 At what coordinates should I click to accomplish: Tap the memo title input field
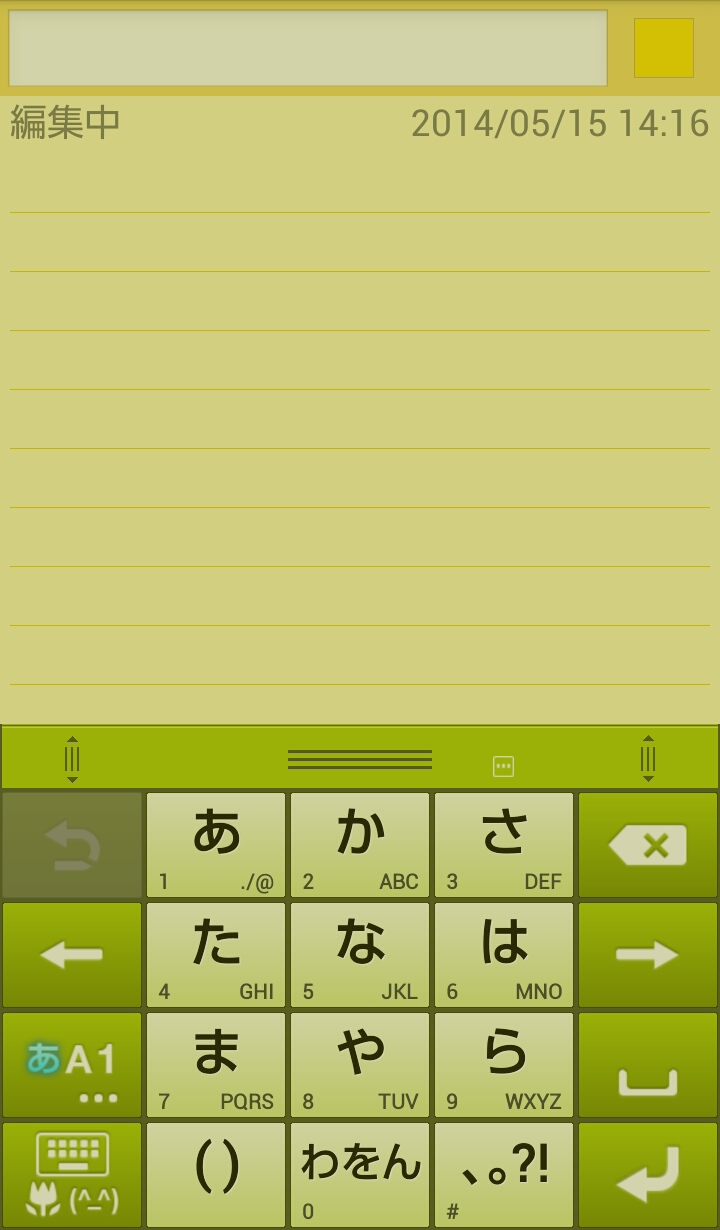pyautogui.click(x=307, y=48)
